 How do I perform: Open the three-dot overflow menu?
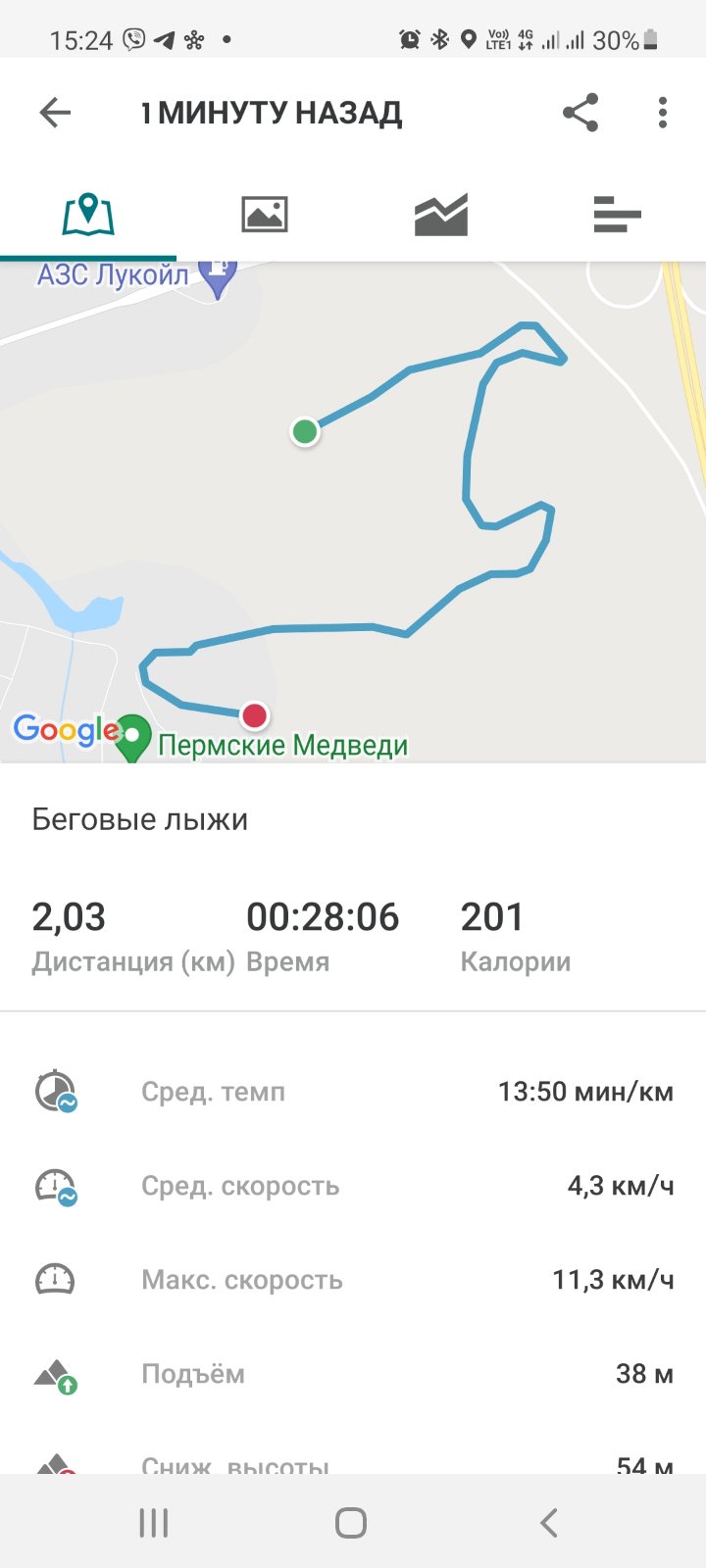[663, 114]
